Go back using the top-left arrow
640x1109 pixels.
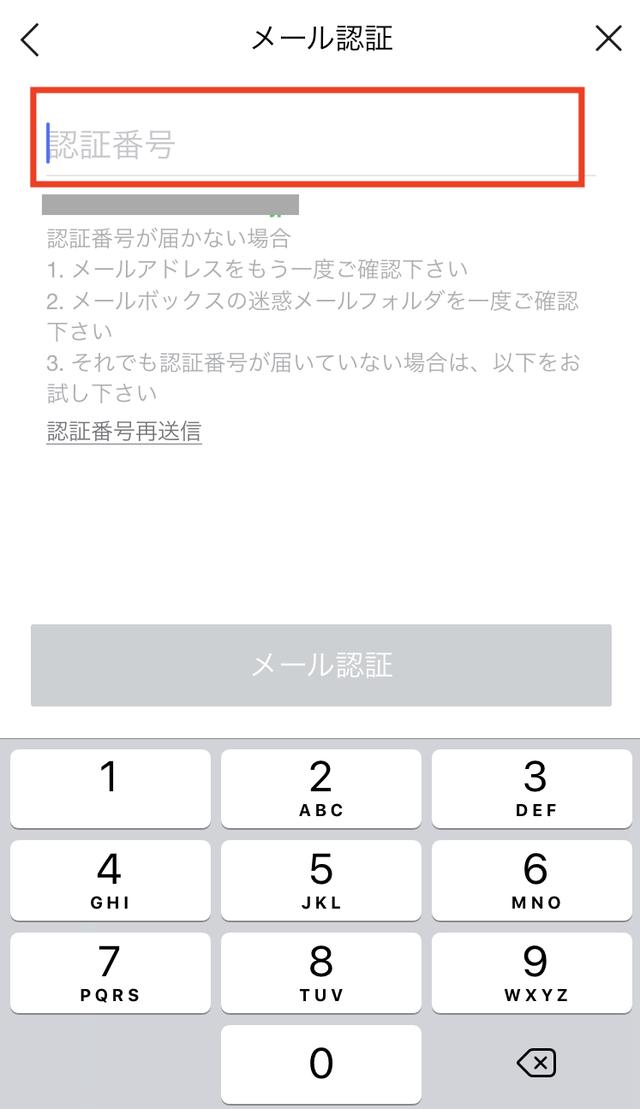tap(30, 40)
